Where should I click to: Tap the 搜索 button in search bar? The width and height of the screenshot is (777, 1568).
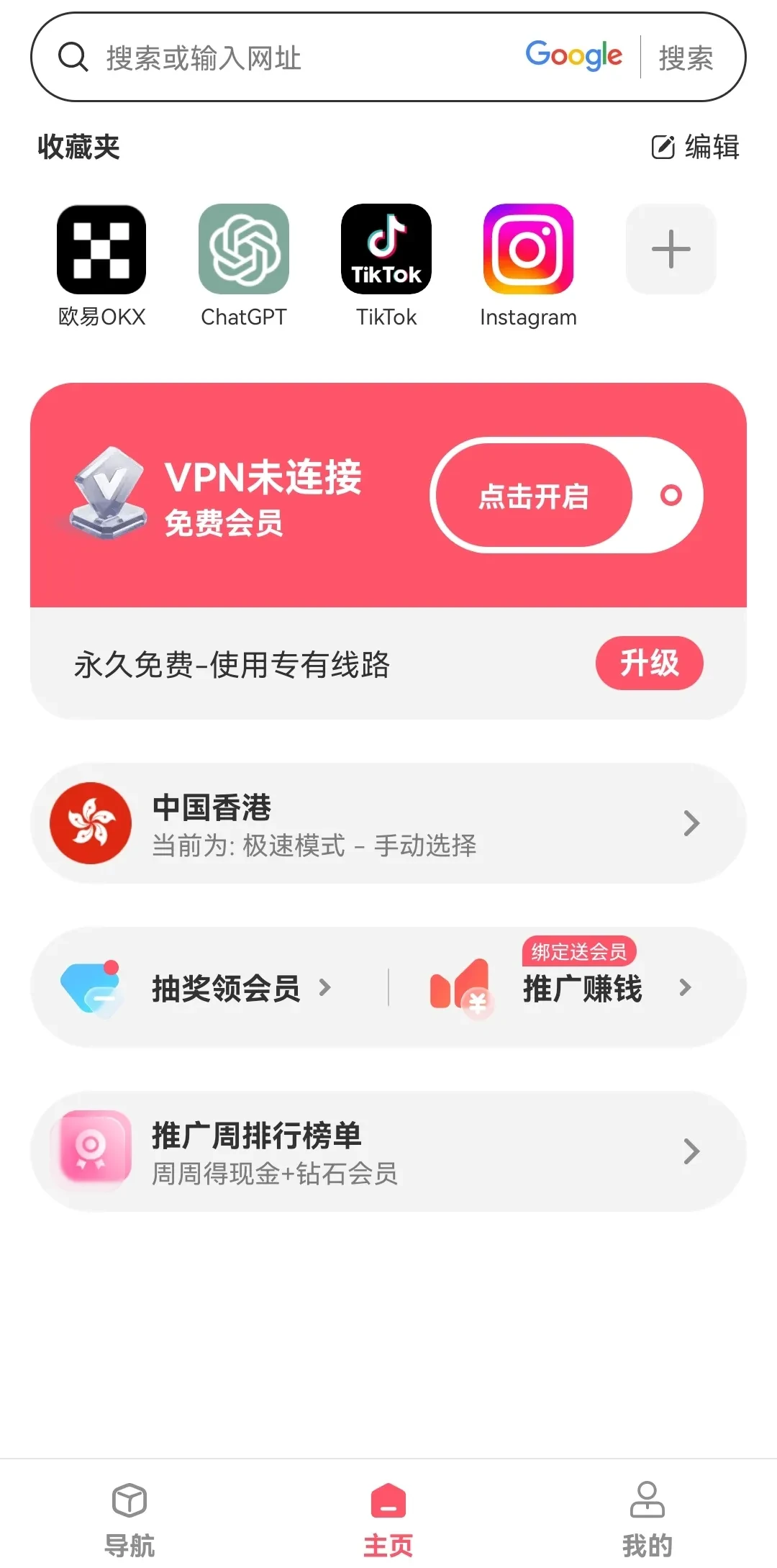[x=686, y=58]
